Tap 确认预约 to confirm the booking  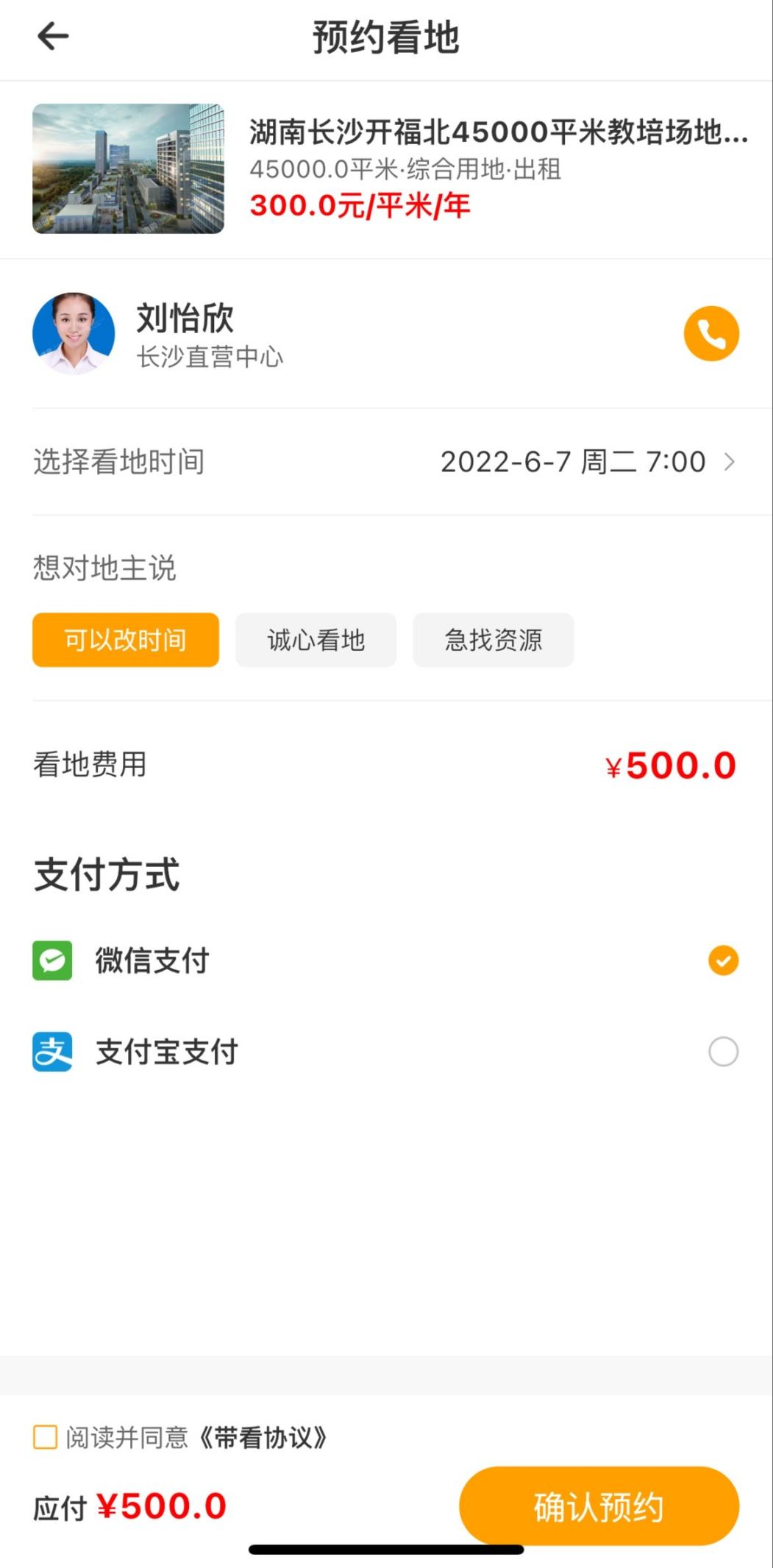[599, 1506]
